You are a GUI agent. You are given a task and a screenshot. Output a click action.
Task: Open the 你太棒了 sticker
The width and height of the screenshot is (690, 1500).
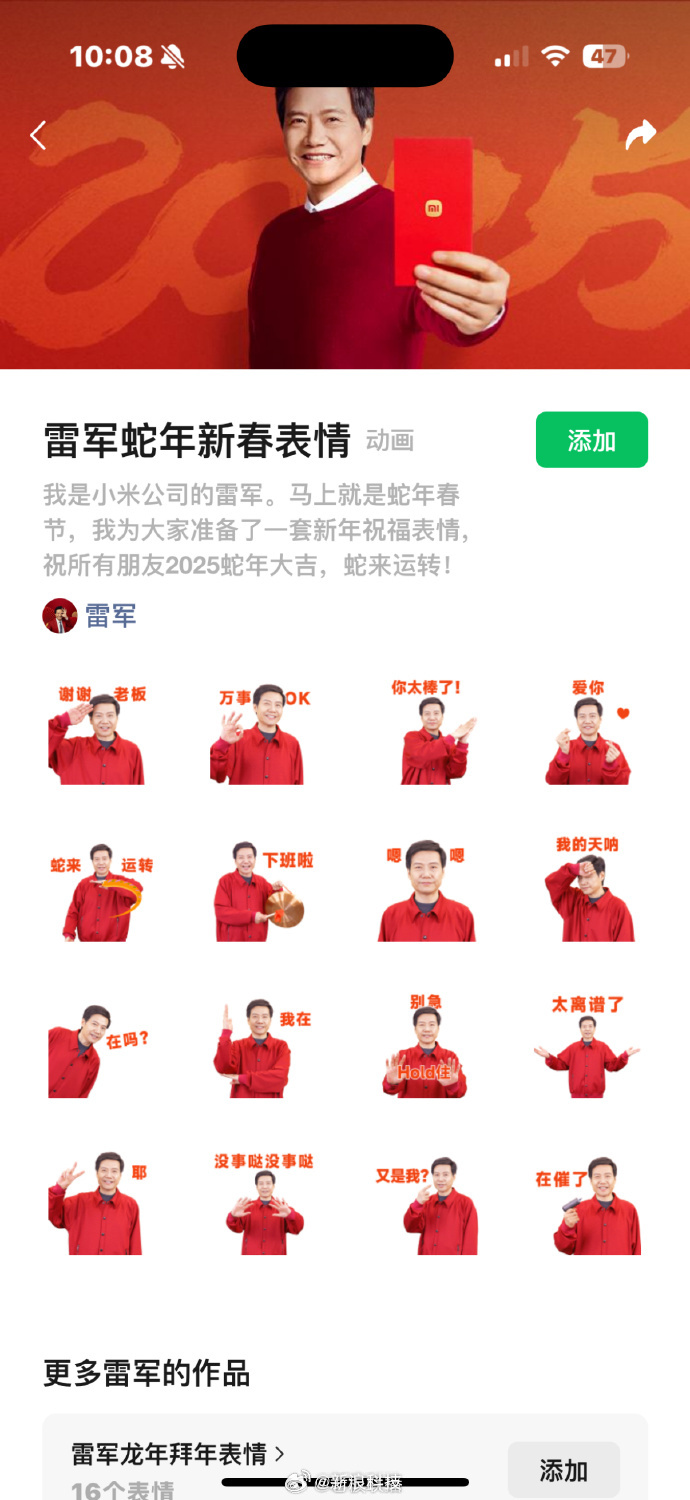click(x=428, y=732)
